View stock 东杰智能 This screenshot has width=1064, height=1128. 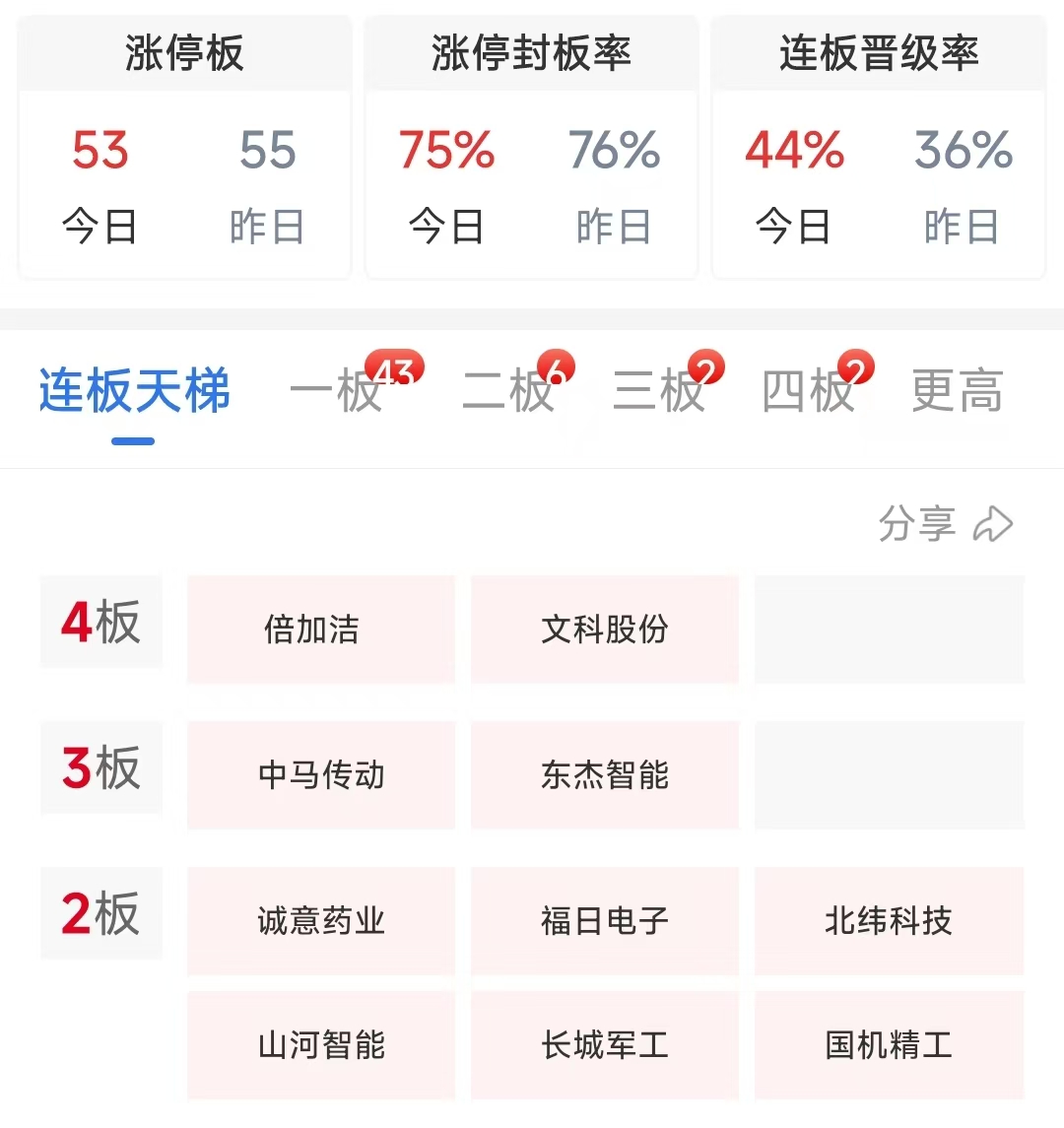(x=604, y=775)
